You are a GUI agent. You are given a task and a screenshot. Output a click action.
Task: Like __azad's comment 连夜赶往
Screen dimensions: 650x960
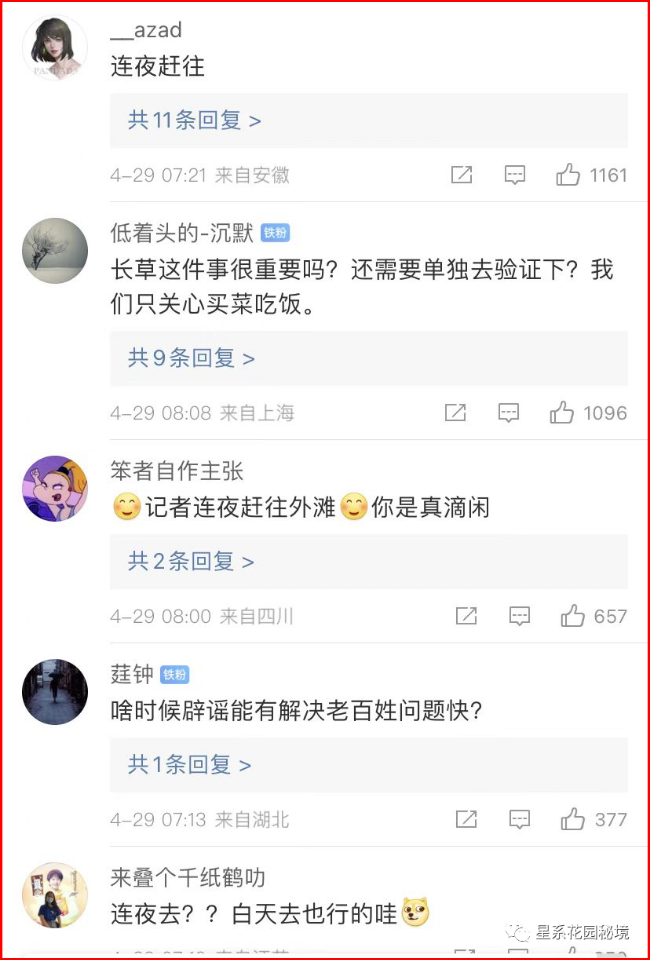(x=568, y=175)
